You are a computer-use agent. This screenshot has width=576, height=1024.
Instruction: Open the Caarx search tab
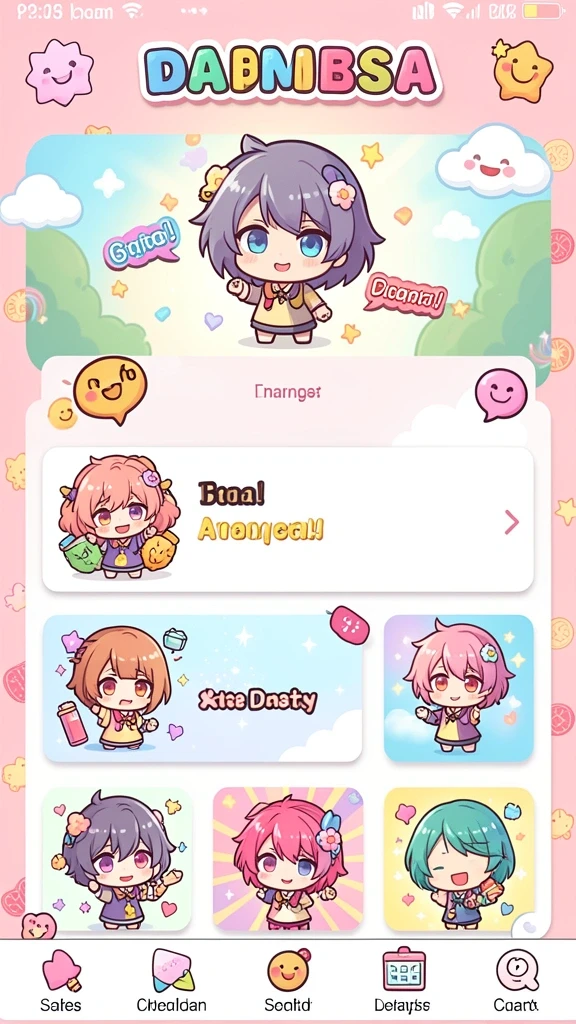click(x=516, y=981)
